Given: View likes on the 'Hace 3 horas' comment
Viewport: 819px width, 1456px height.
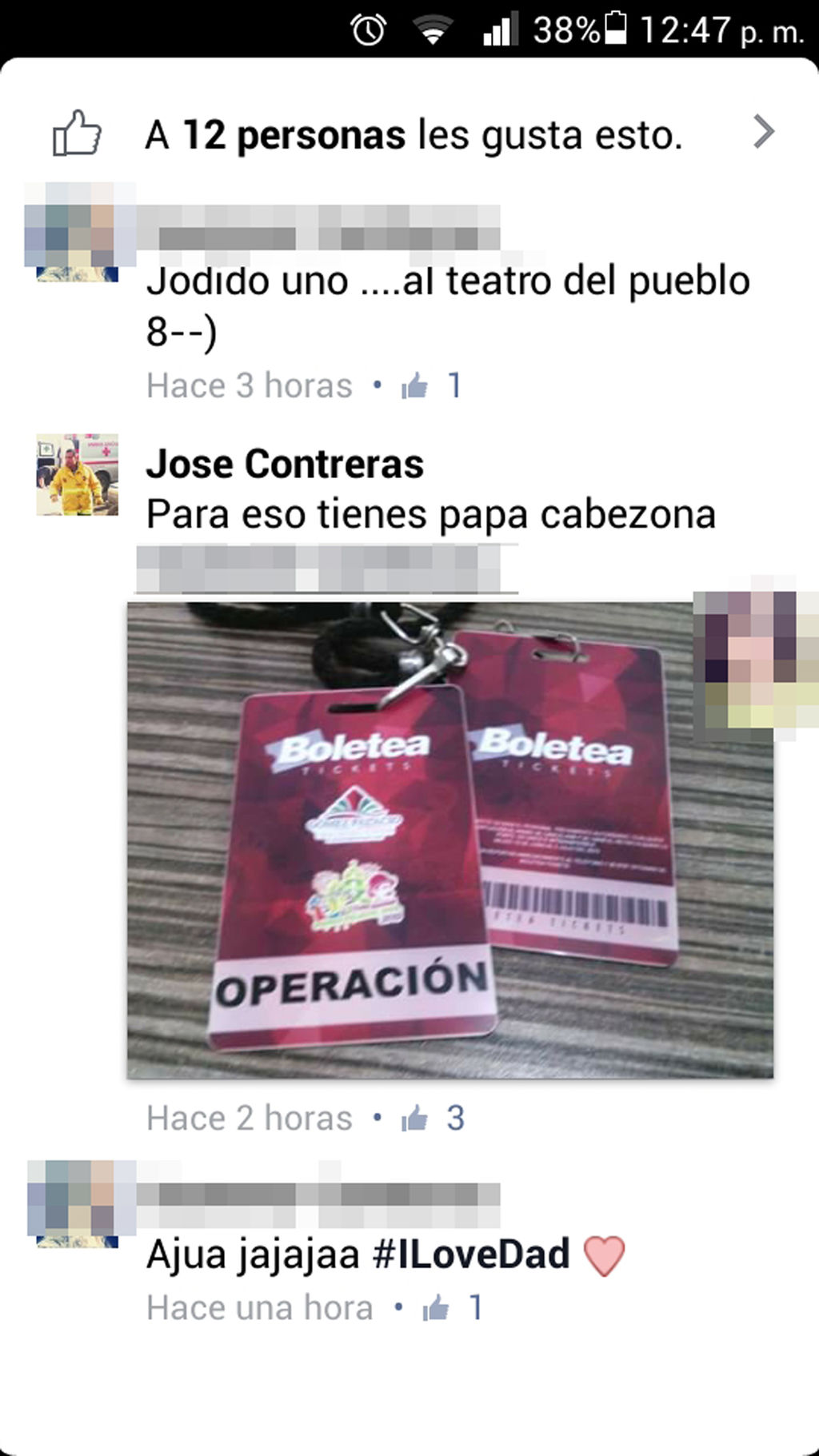Looking at the screenshot, I should tap(432, 386).
